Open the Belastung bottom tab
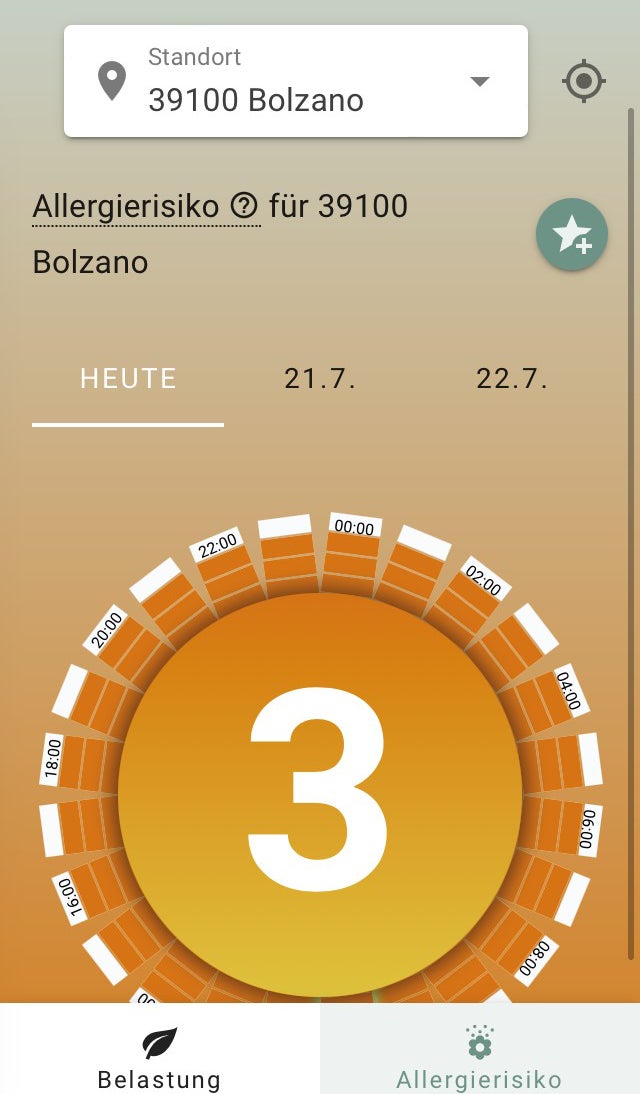The height and width of the screenshot is (1094, 640). [159, 1058]
